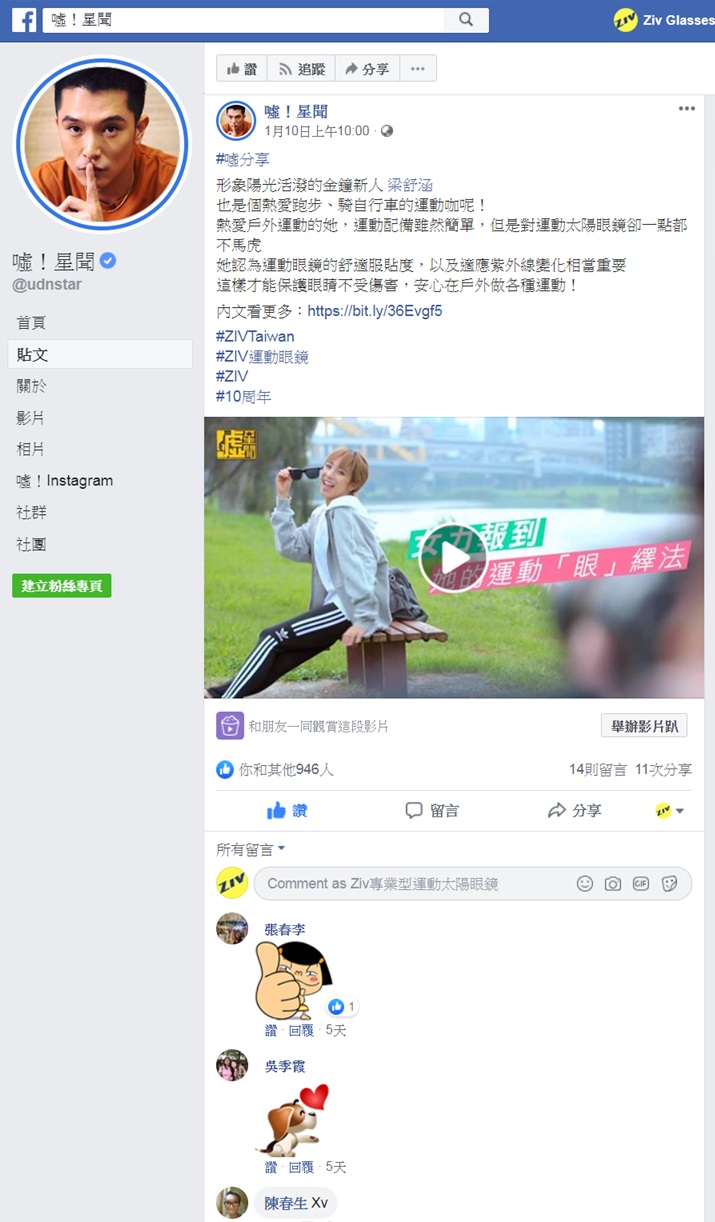The image size is (715, 1222).
Task: Open the bit.ly/36Evgf5 link
Action: [x=375, y=311]
